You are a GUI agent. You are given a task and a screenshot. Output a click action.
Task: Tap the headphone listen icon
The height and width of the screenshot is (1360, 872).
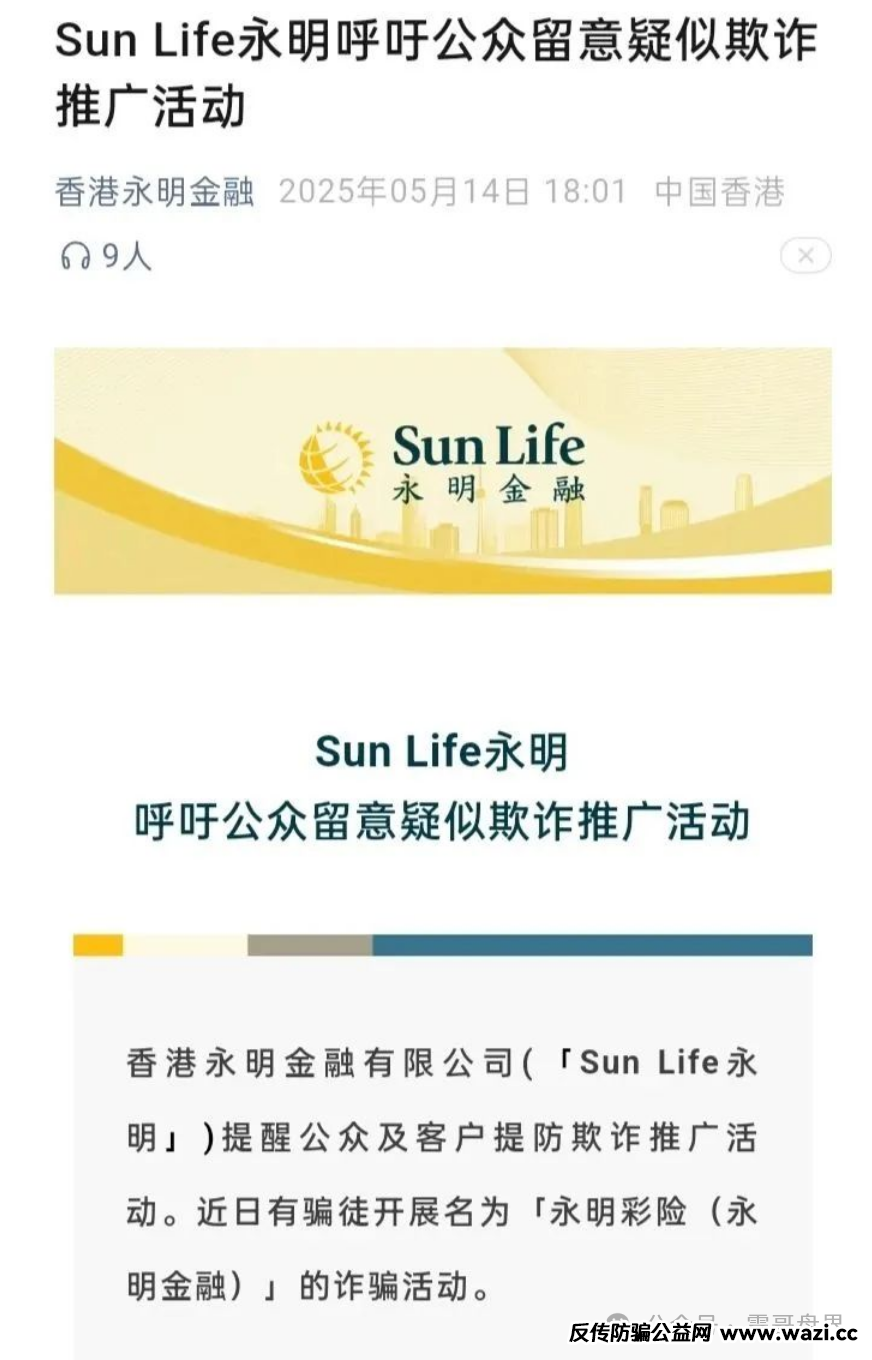tap(75, 257)
